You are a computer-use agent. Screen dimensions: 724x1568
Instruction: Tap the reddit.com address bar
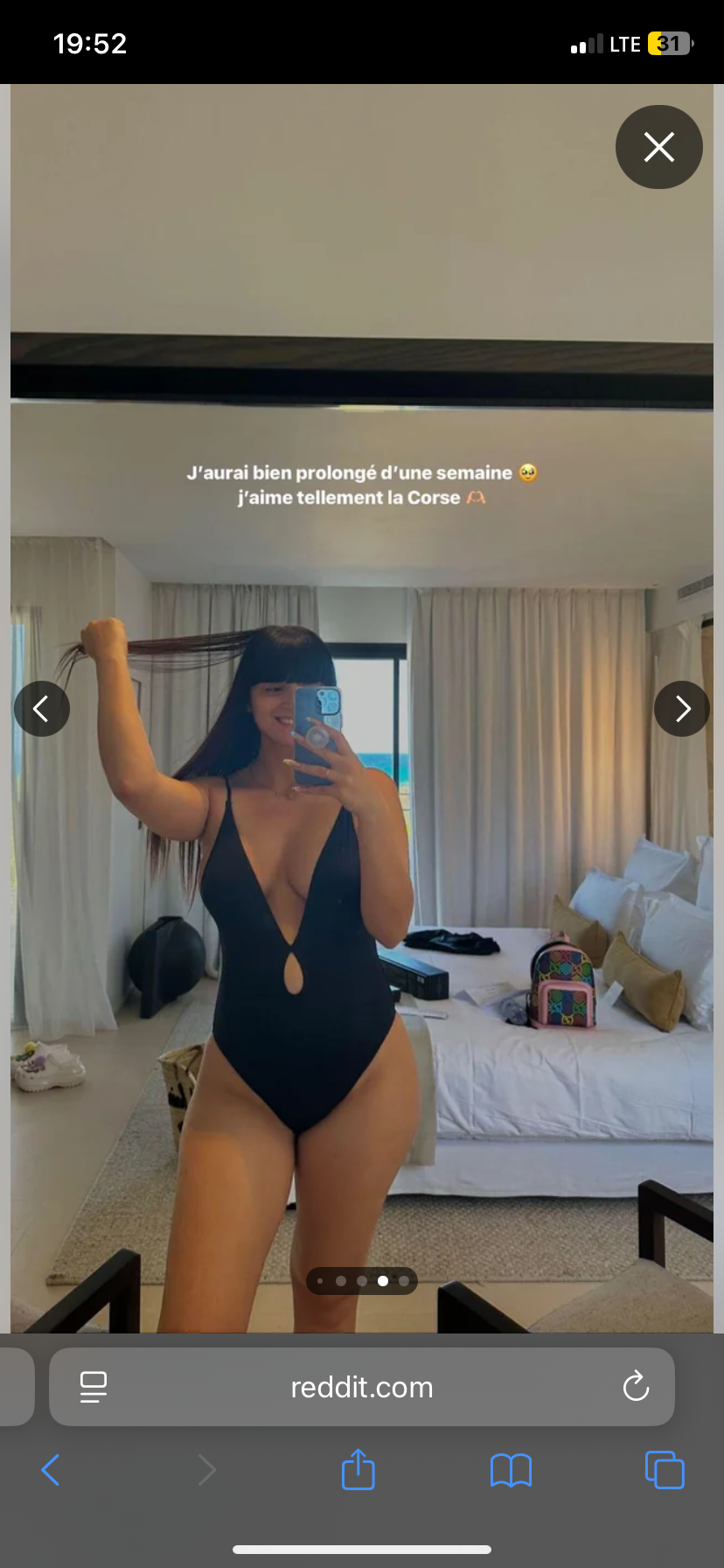point(361,1387)
